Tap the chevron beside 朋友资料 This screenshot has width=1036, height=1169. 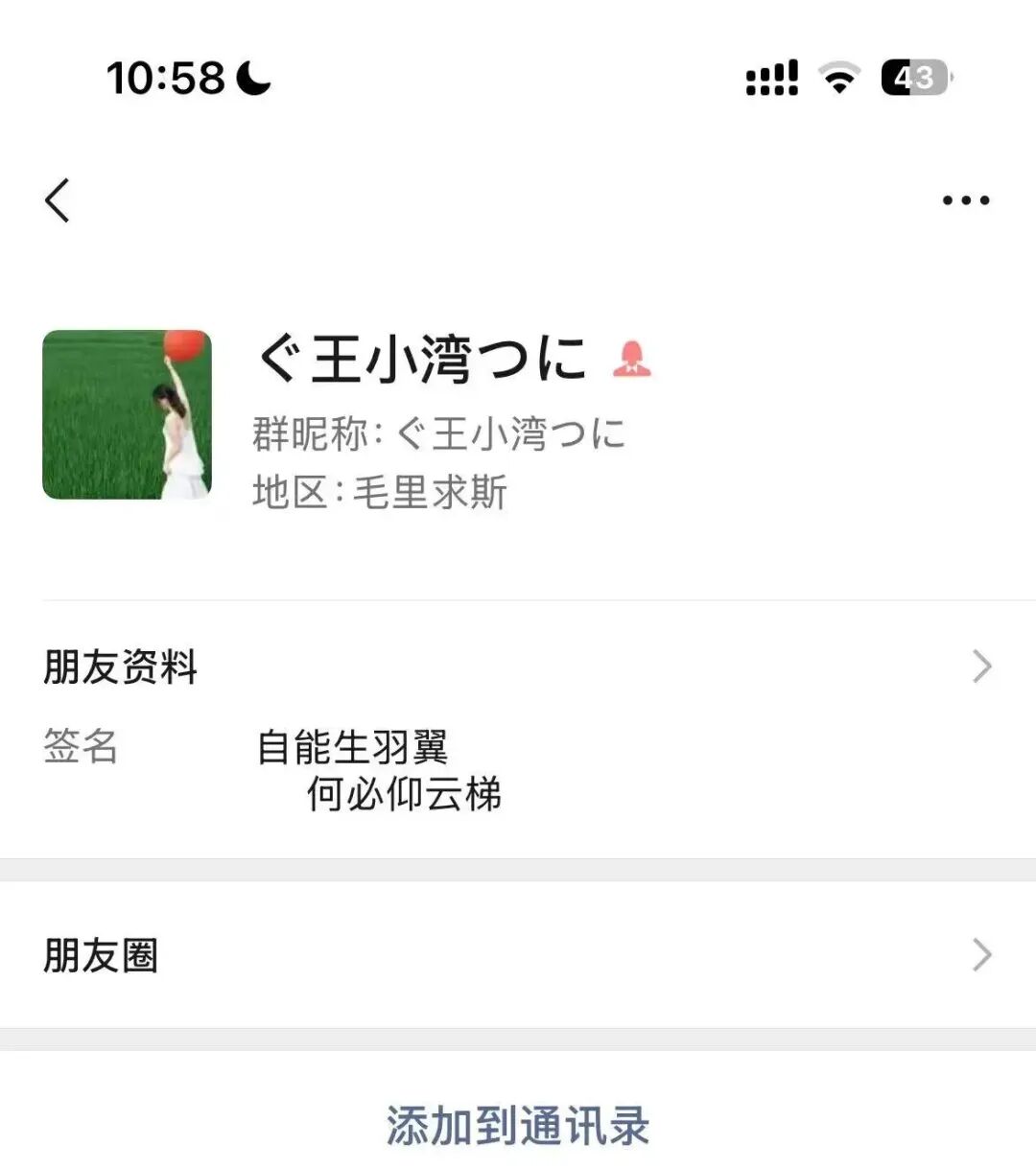[x=980, y=666]
